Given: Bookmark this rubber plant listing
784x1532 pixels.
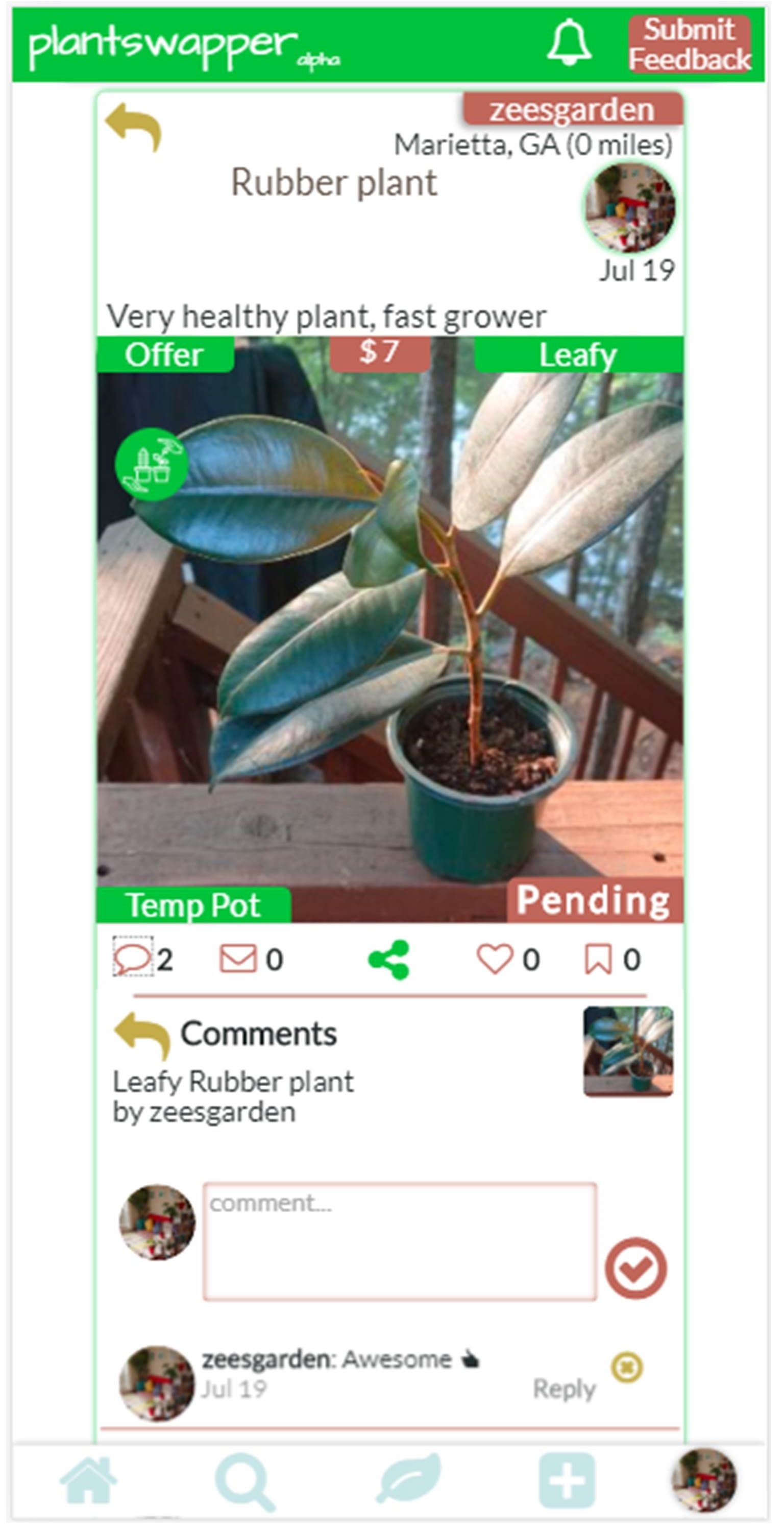Looking at the screenshot, I should tap(598, 959).
